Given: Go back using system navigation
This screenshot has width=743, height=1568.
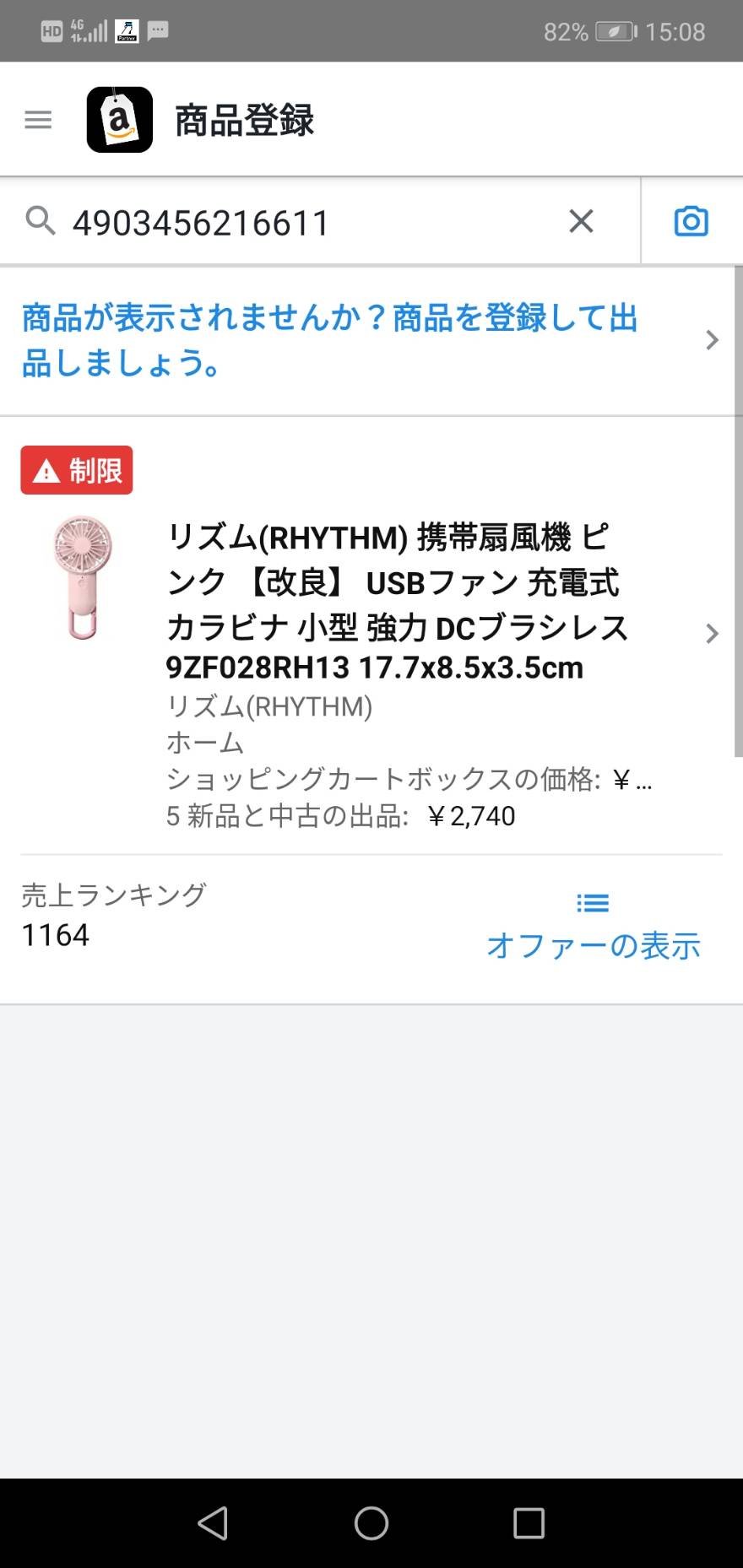Looking at the screenshot, I should pyautogui.click(x=213, y=1522).
